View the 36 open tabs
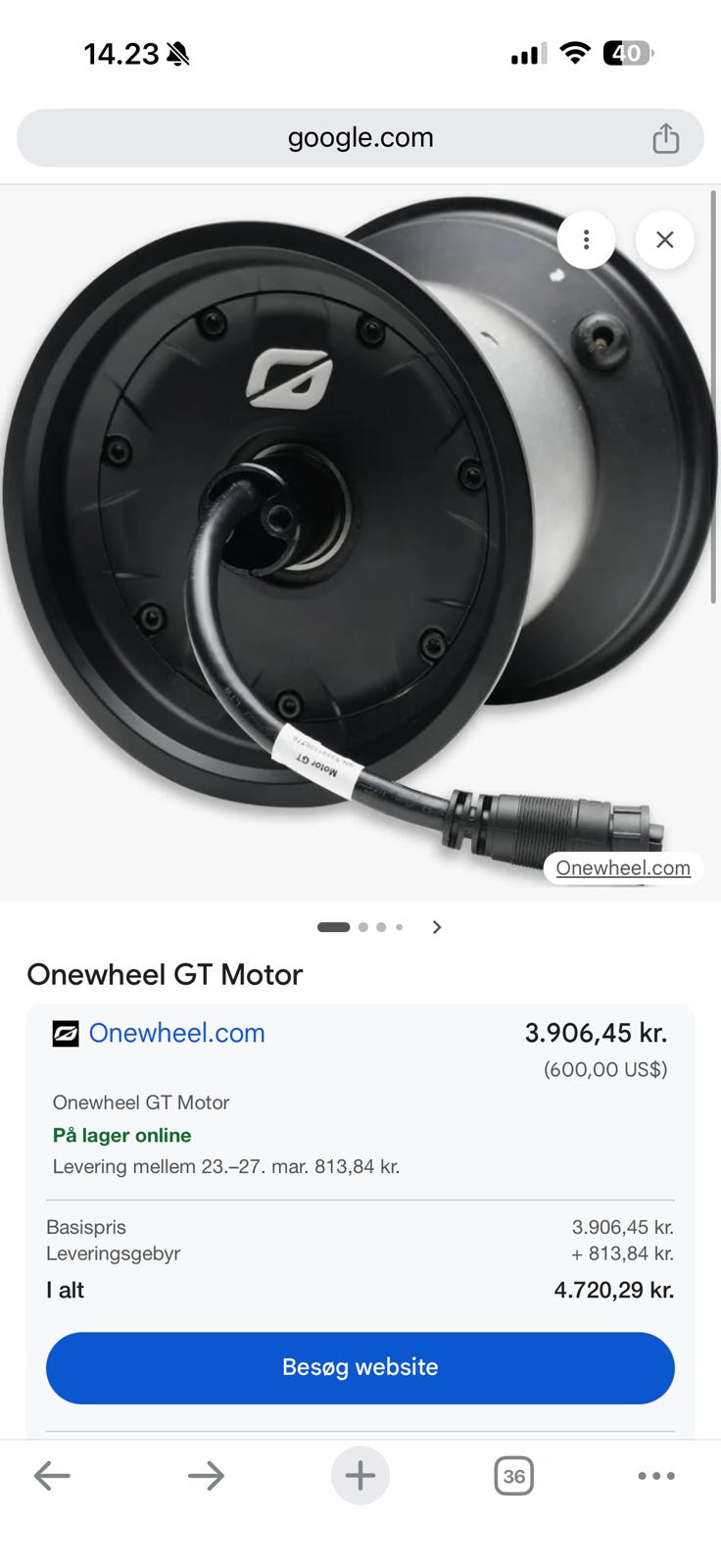721x1568 pixels. click(513, 1475)
